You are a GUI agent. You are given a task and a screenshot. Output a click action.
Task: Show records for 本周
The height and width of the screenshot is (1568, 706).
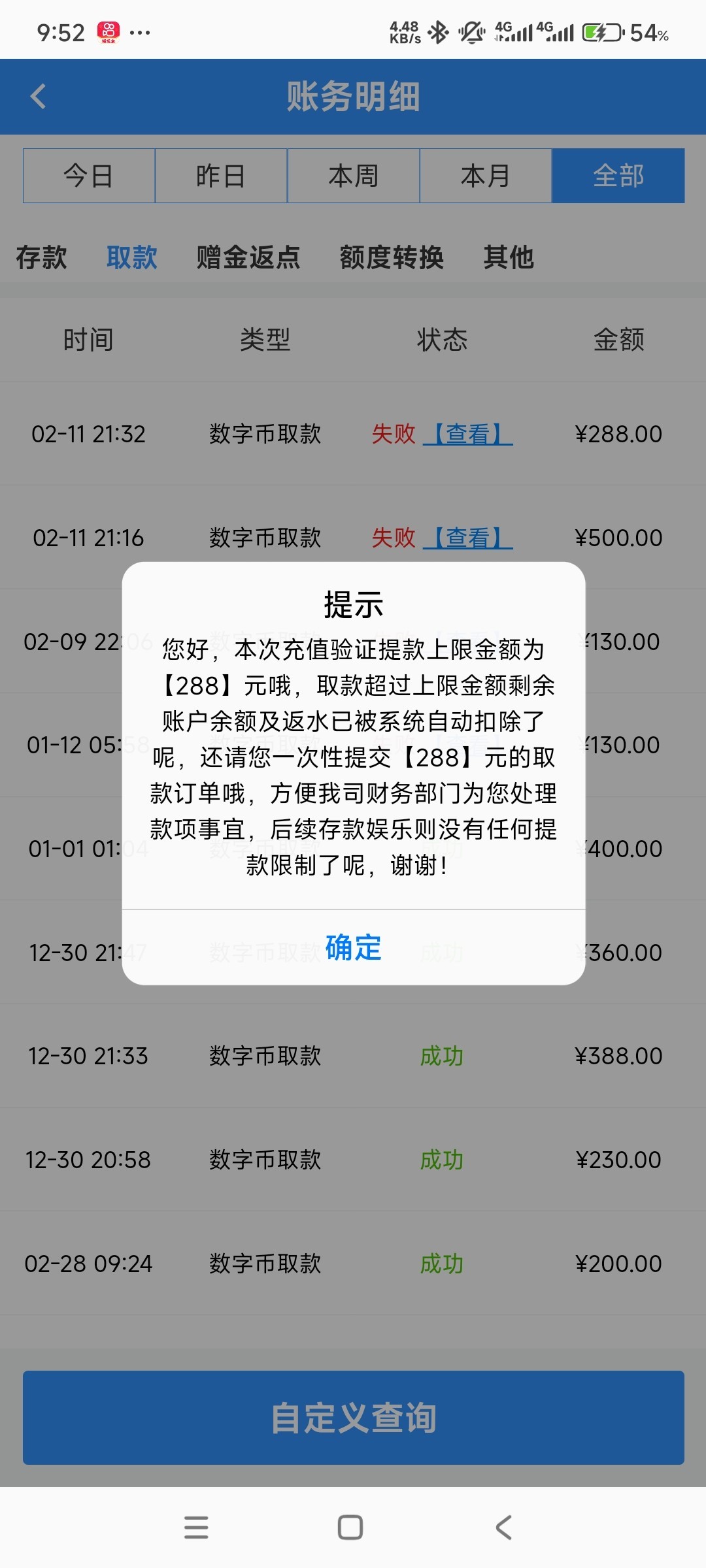pyautogui.click(x=354, y=176)
